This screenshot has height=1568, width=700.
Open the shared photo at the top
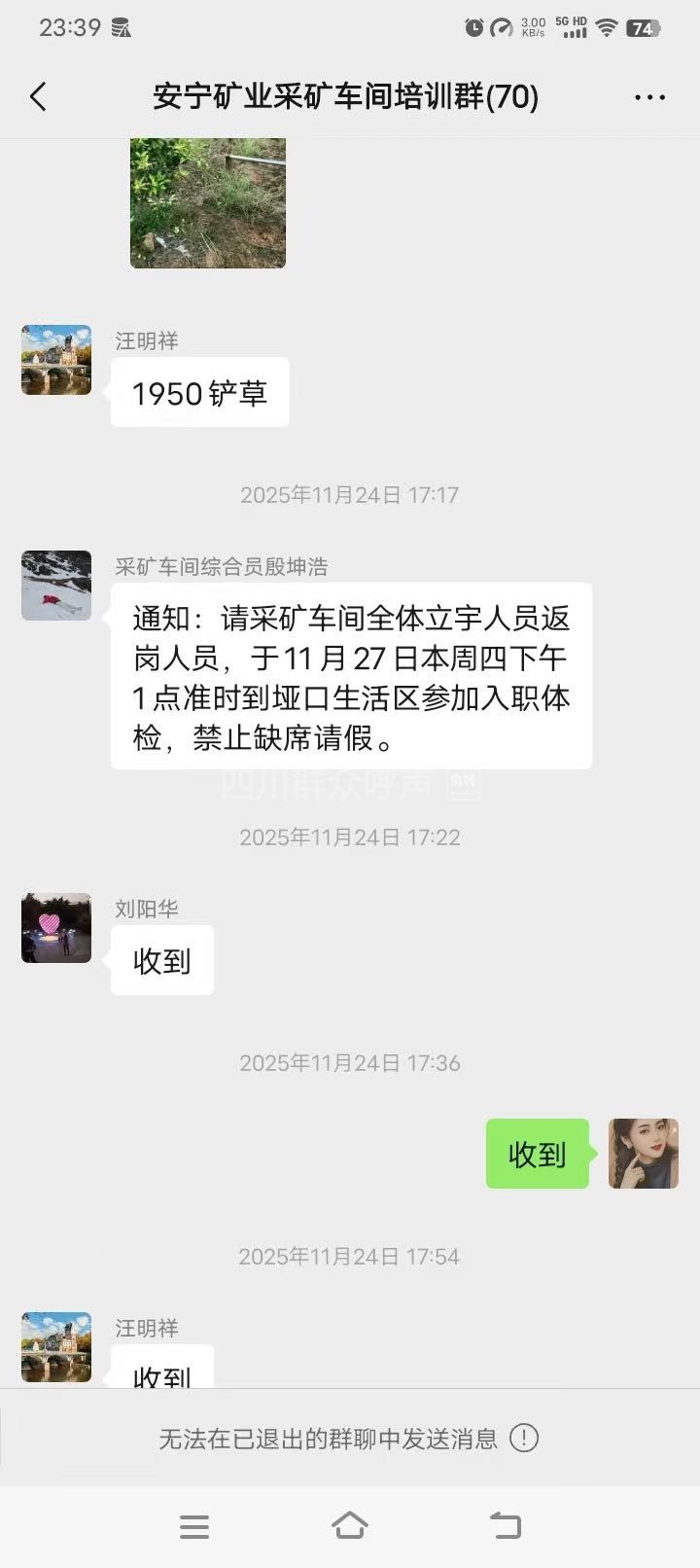(x=208, y=202)
